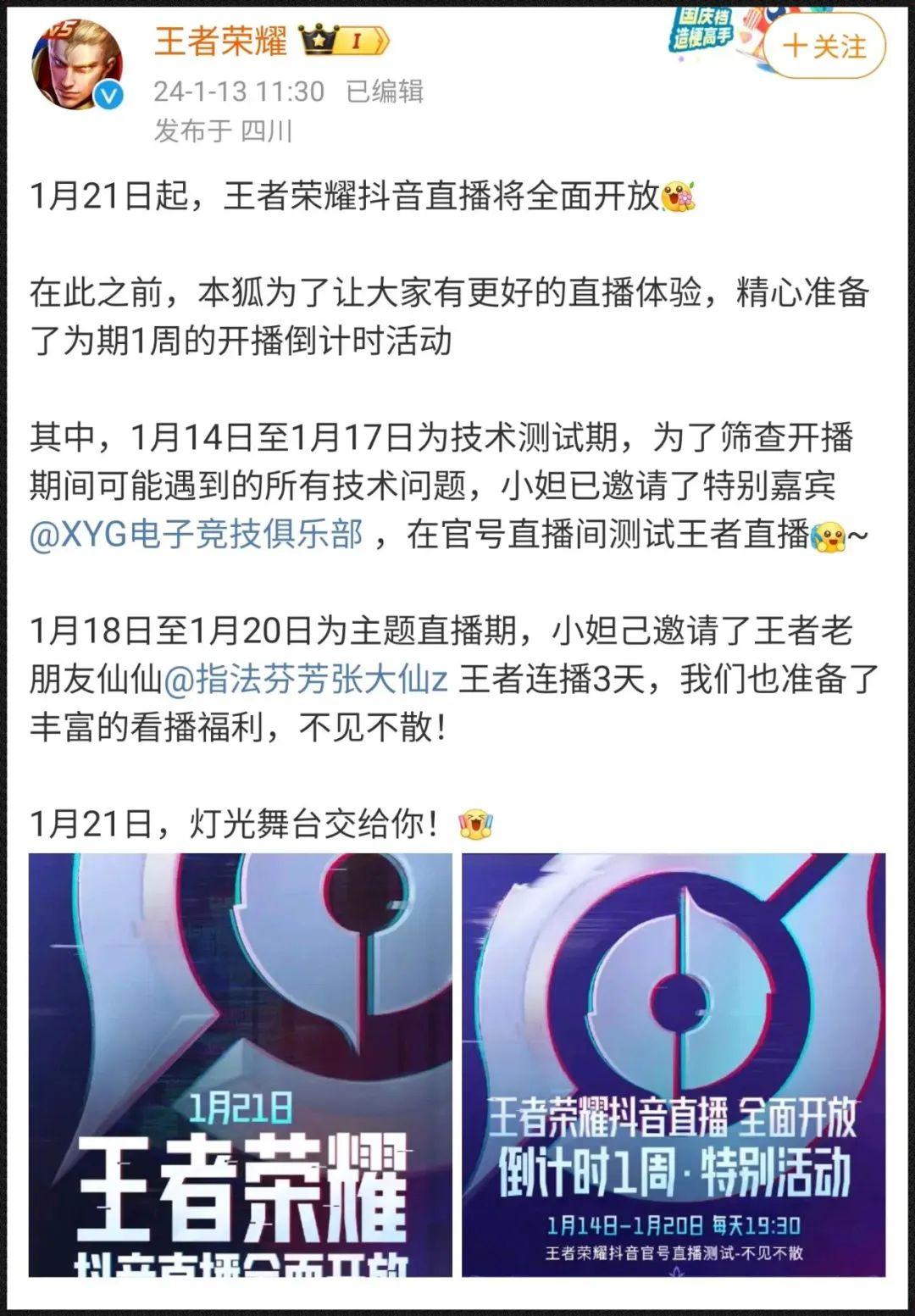View the 倒计时1周 特别活动 poster image
Screen dimensions: 915x1316
(674, 1064)
